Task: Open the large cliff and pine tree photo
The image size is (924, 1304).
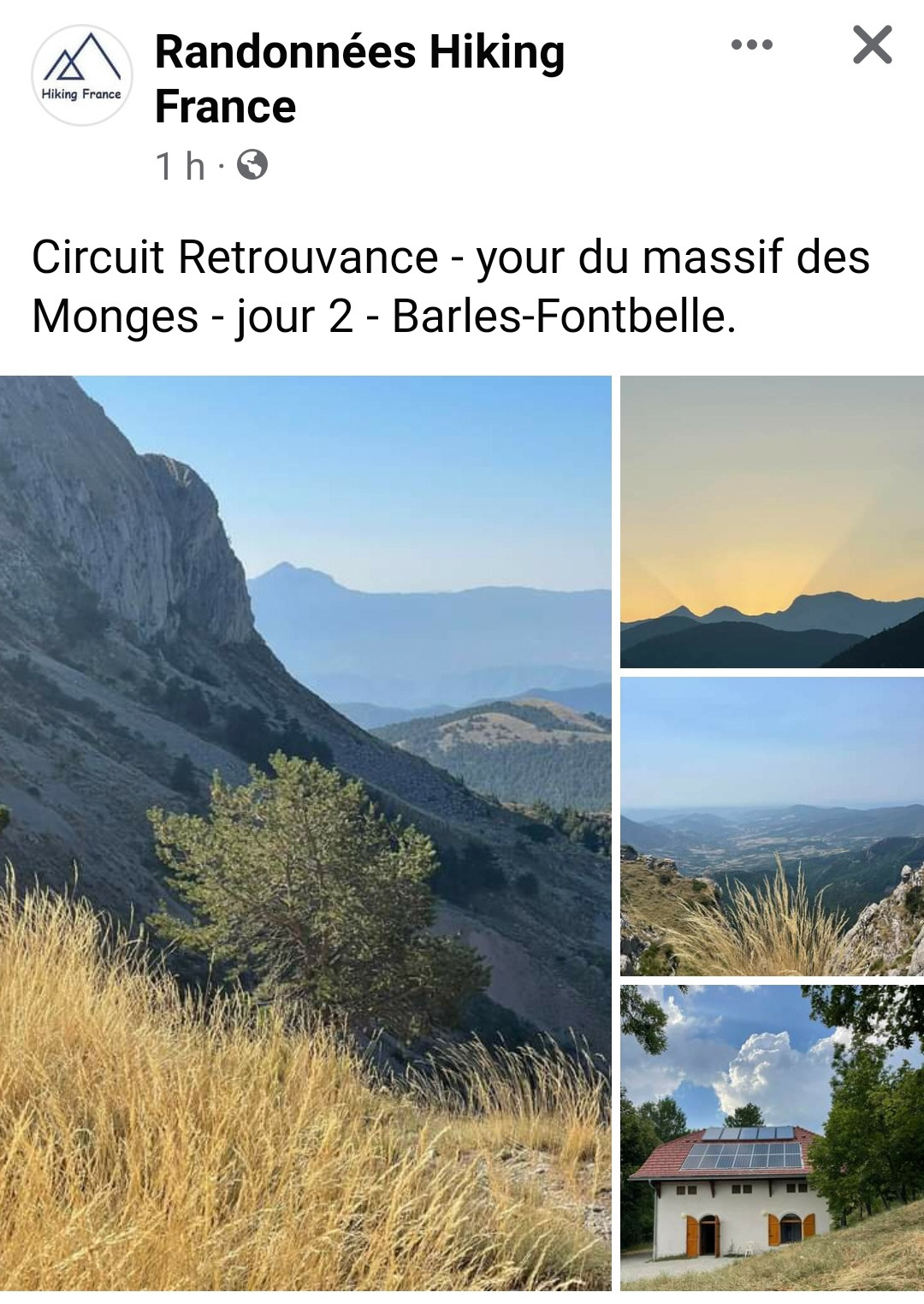Action: 305,832
